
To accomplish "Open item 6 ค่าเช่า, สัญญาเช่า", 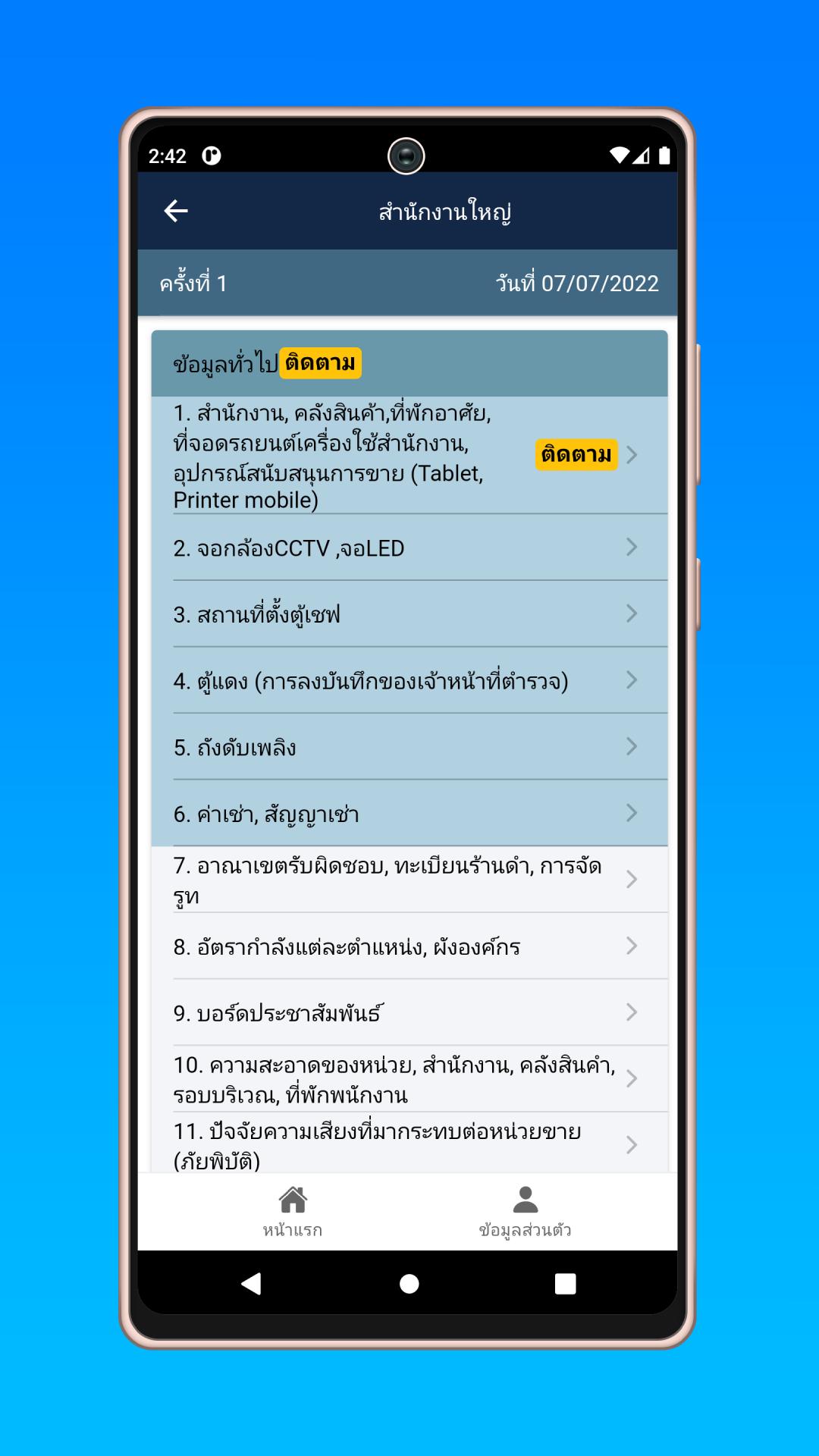I will (409, 813).
